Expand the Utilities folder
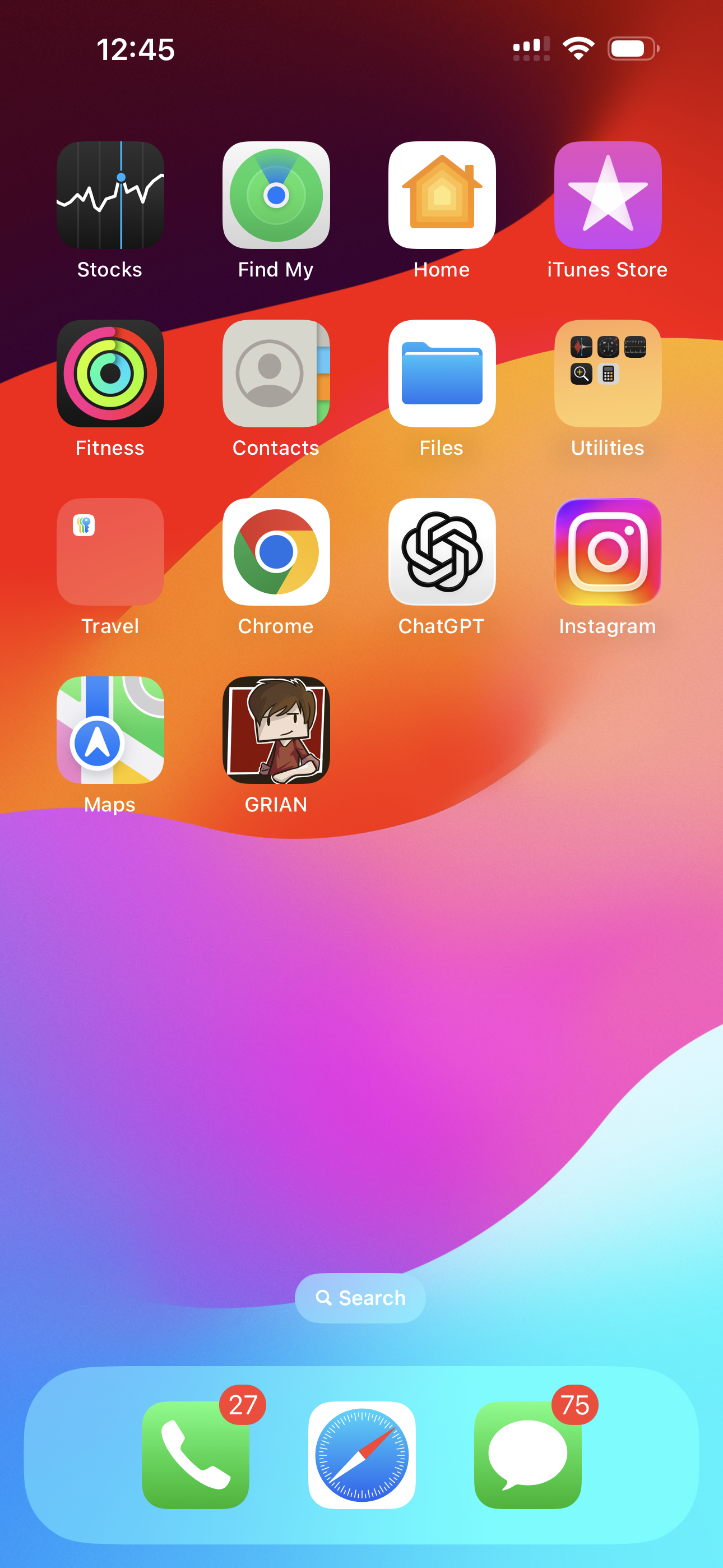 [x=608, y=373]
